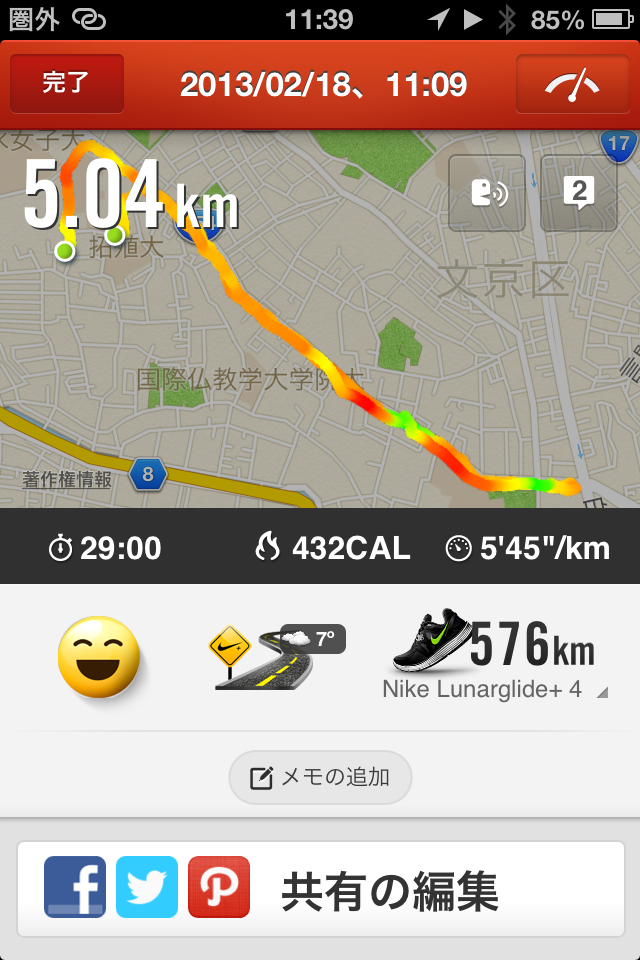This screenshot has width=640, height=960.
Task: View the 2 comments bubble
Action: click(x=579, y=193)
